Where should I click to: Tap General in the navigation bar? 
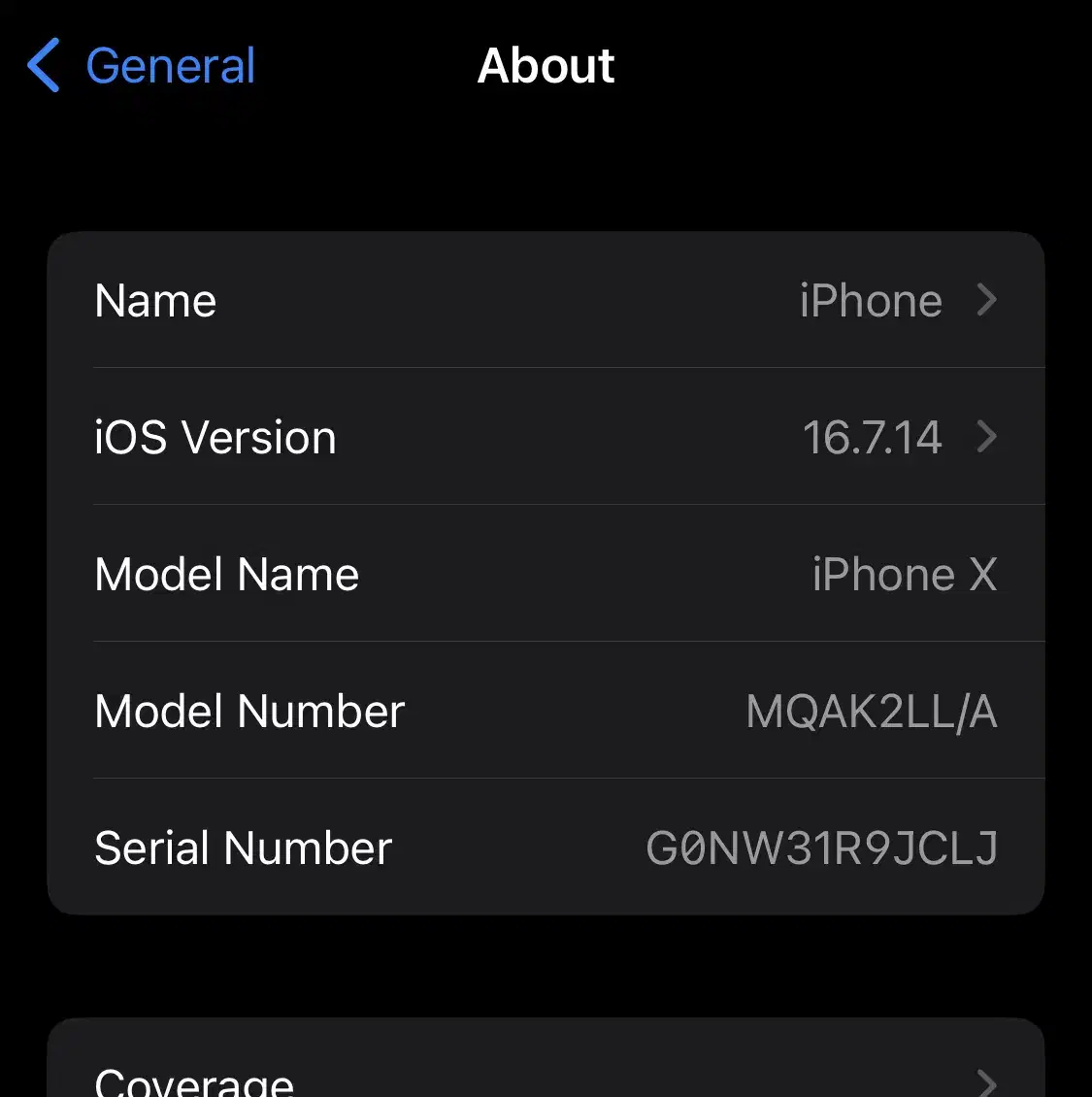click(170, 66)
